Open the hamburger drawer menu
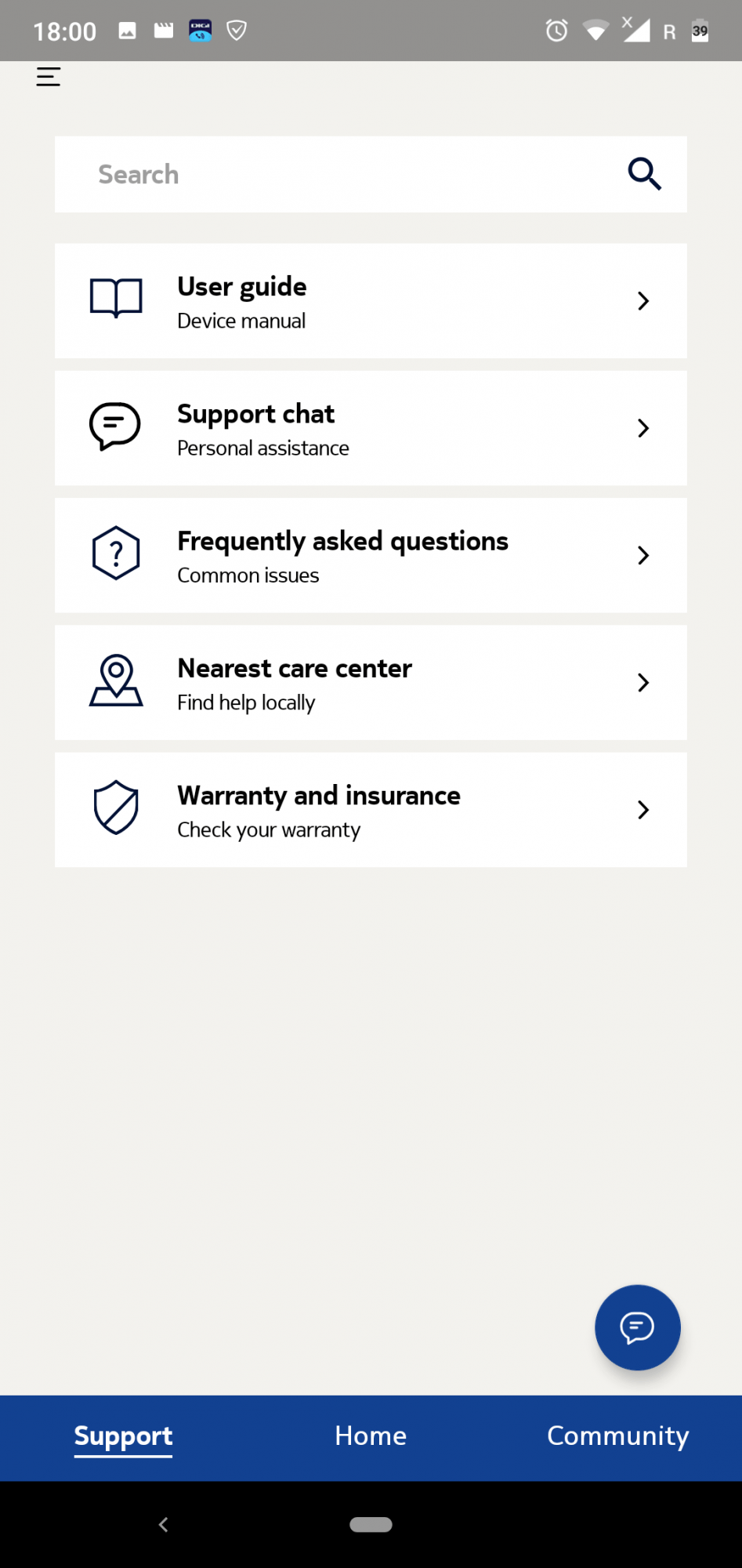Screen dimensions: 742x1568 pyautogui.click(x=49, y=77)
